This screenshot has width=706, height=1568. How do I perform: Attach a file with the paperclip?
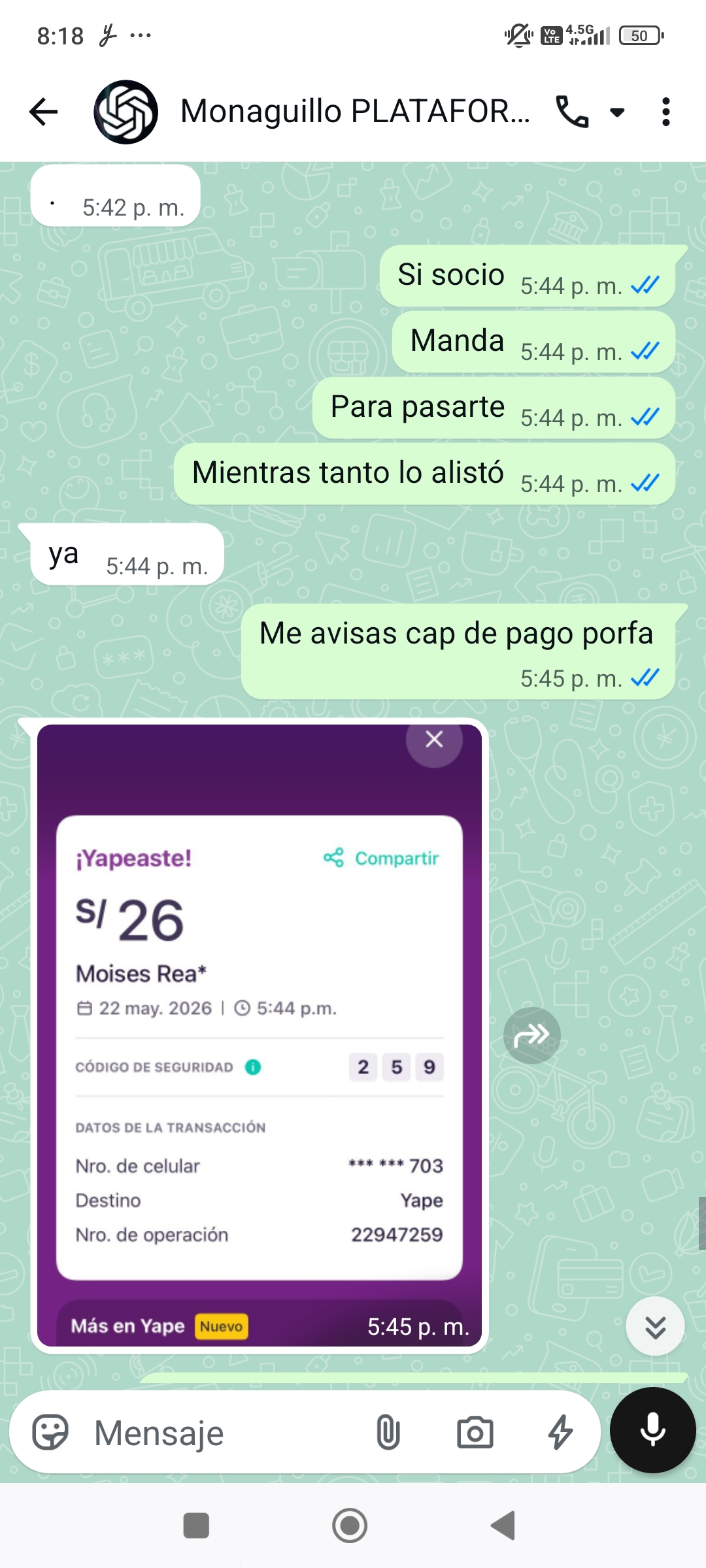[388, 1432]
